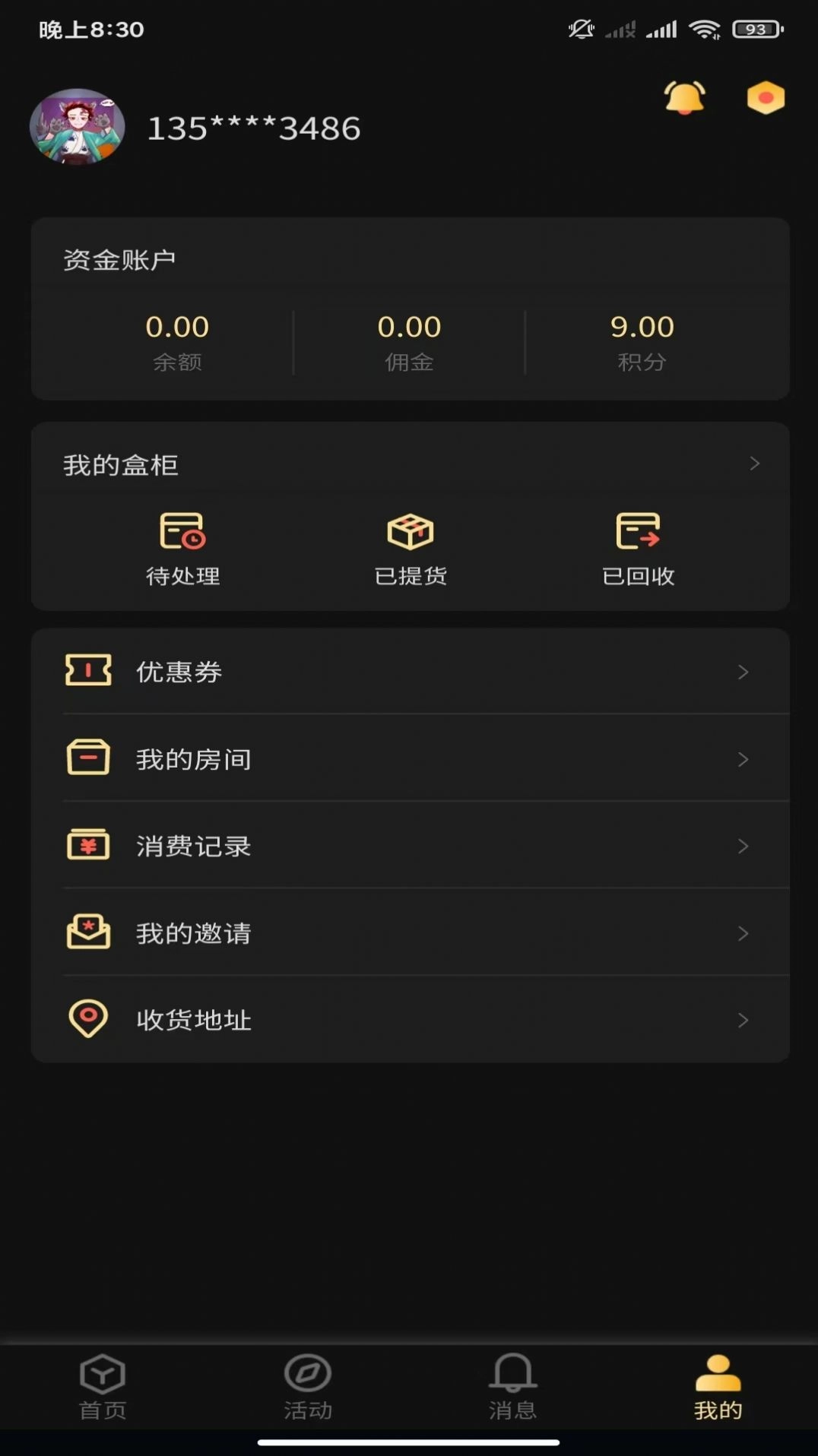Expand the 我的盒柜 section chevron

pos(754,464)
